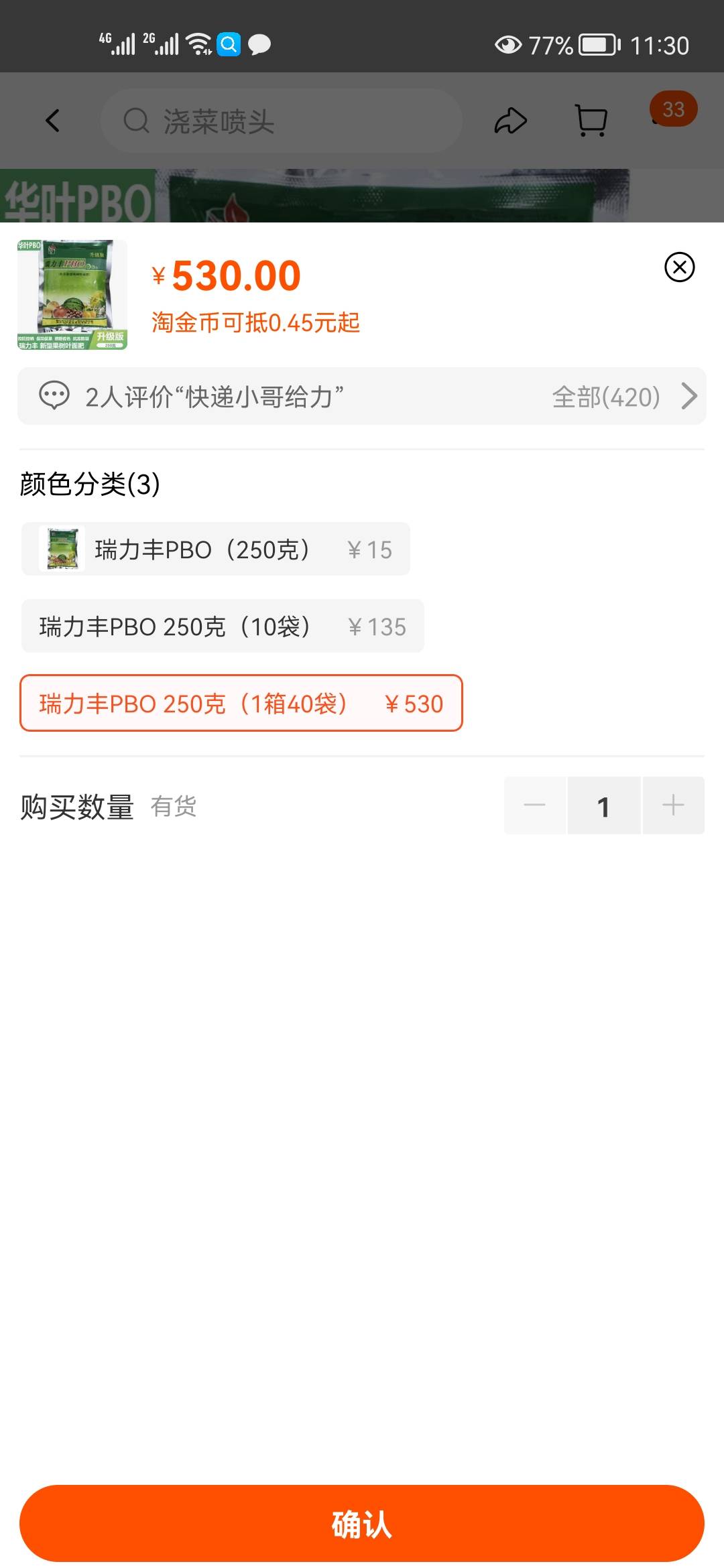The image size is (724, 1568).
Task: Tap 确认 to confirm selection
Action: tap(362, 1523)
